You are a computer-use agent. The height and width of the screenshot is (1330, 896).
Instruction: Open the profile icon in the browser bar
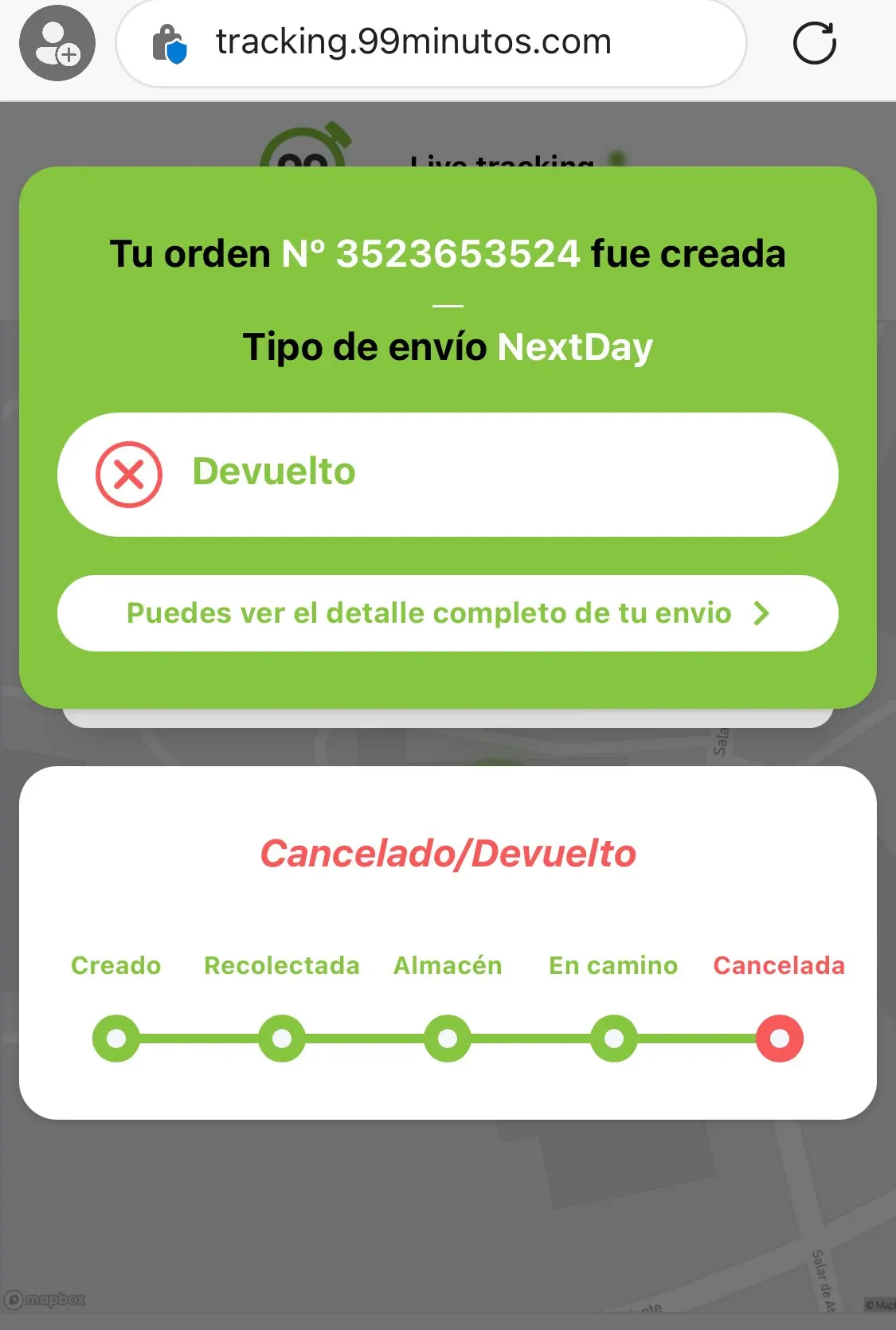coord(57,43)
